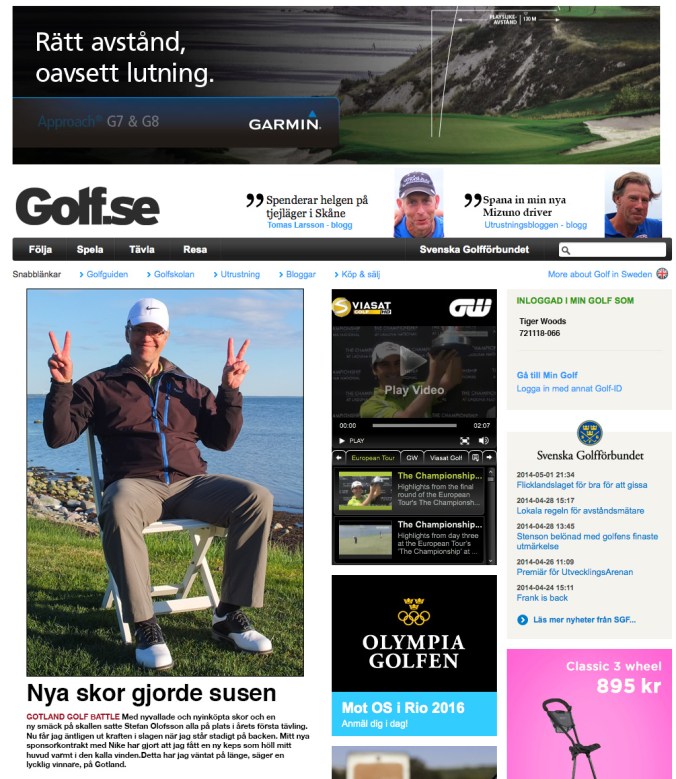Open the Köp & sälj link

[360, 274]
